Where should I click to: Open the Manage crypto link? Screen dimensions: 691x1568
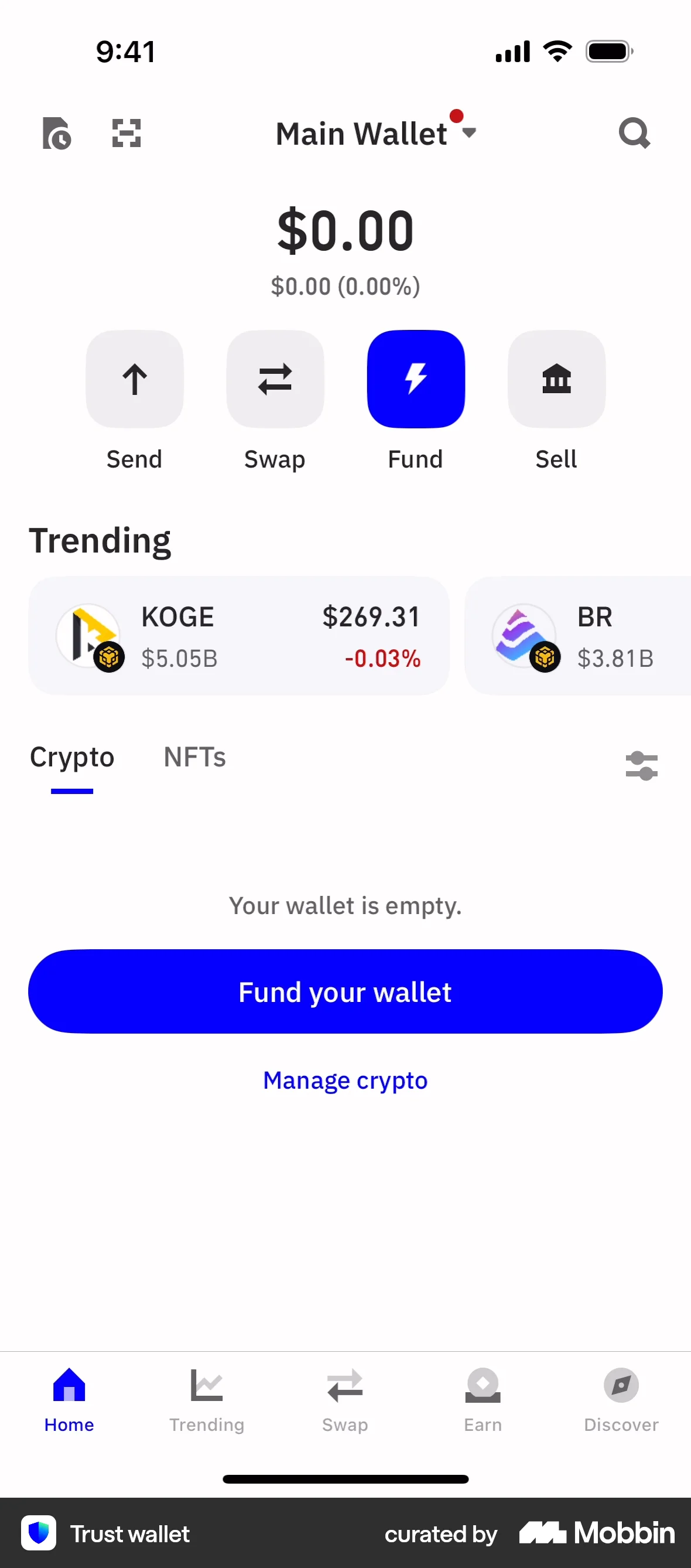tap(345, 1080)
